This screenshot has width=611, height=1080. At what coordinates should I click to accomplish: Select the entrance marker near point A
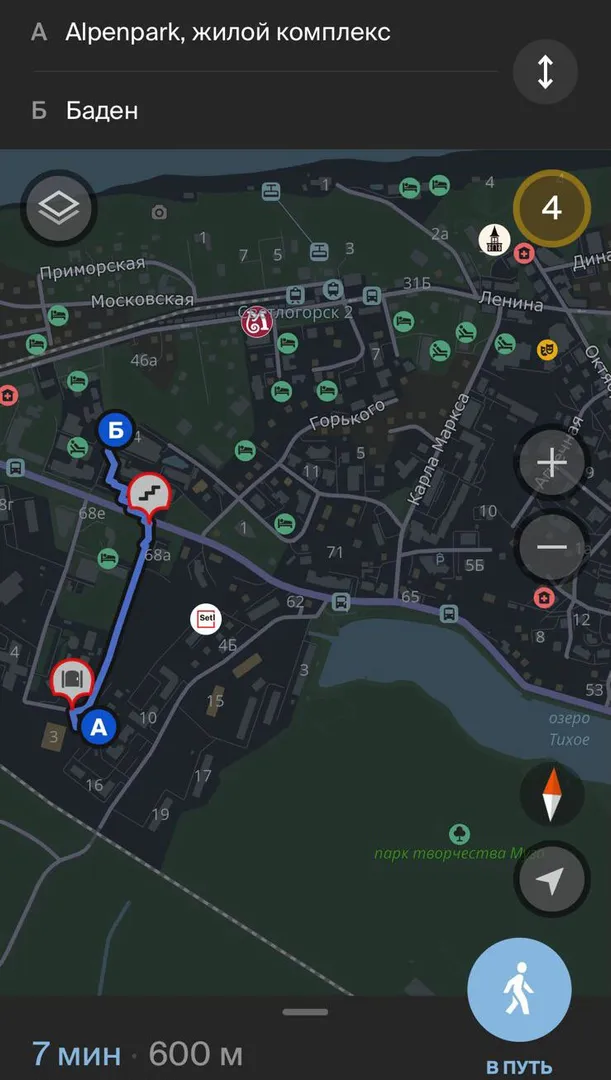click(72, 680)
